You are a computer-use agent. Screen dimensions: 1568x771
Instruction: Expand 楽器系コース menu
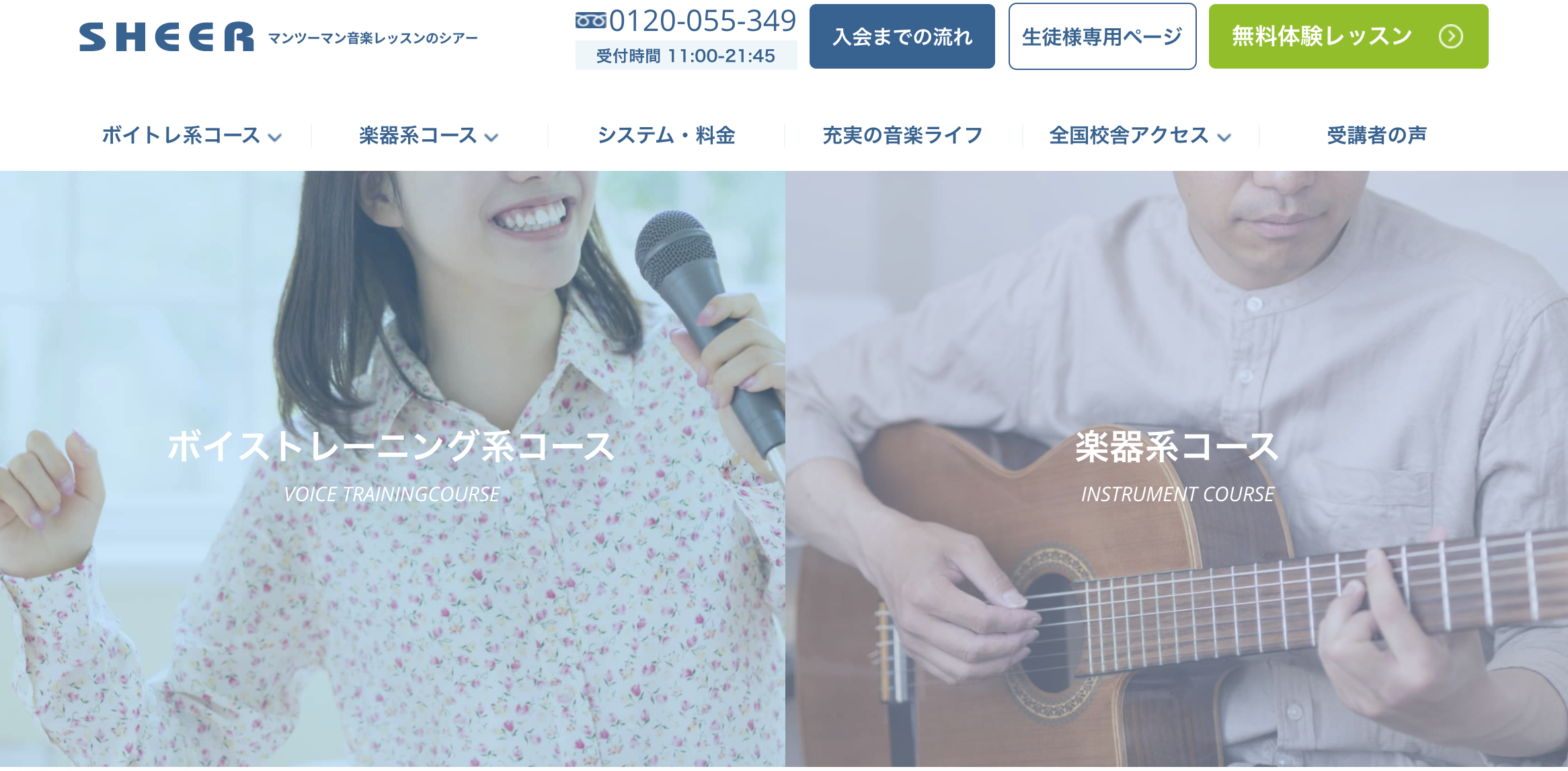click(428, 135)
